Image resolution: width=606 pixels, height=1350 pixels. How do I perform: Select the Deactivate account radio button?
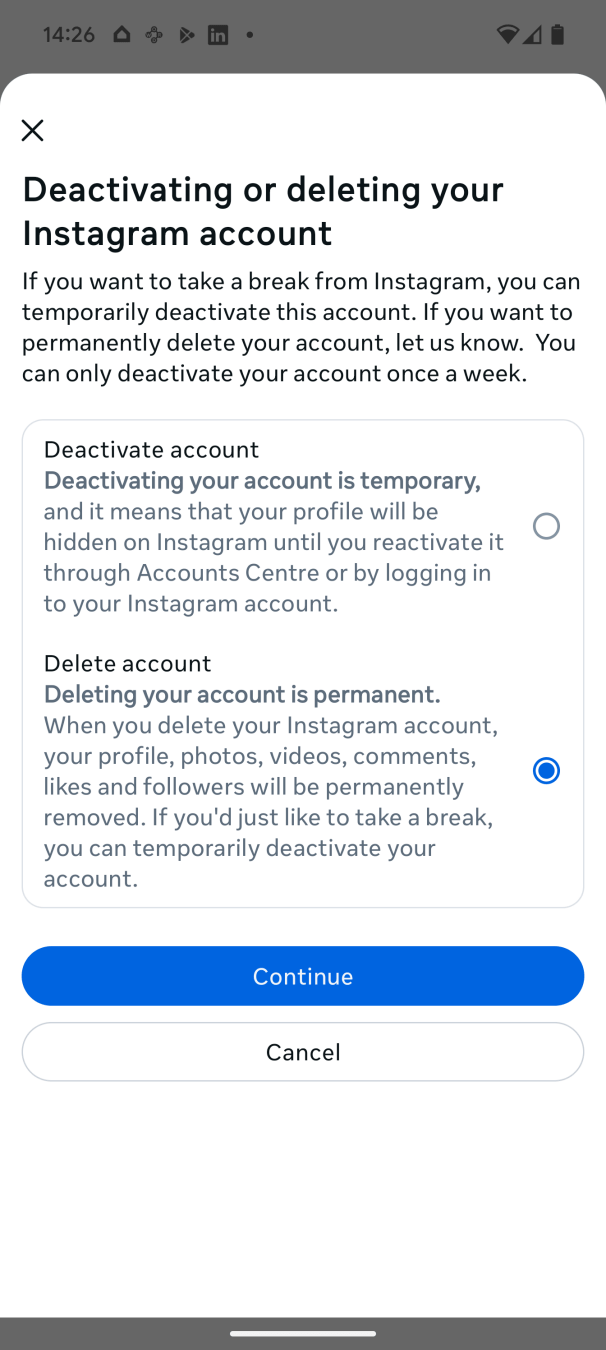[546, 526]
